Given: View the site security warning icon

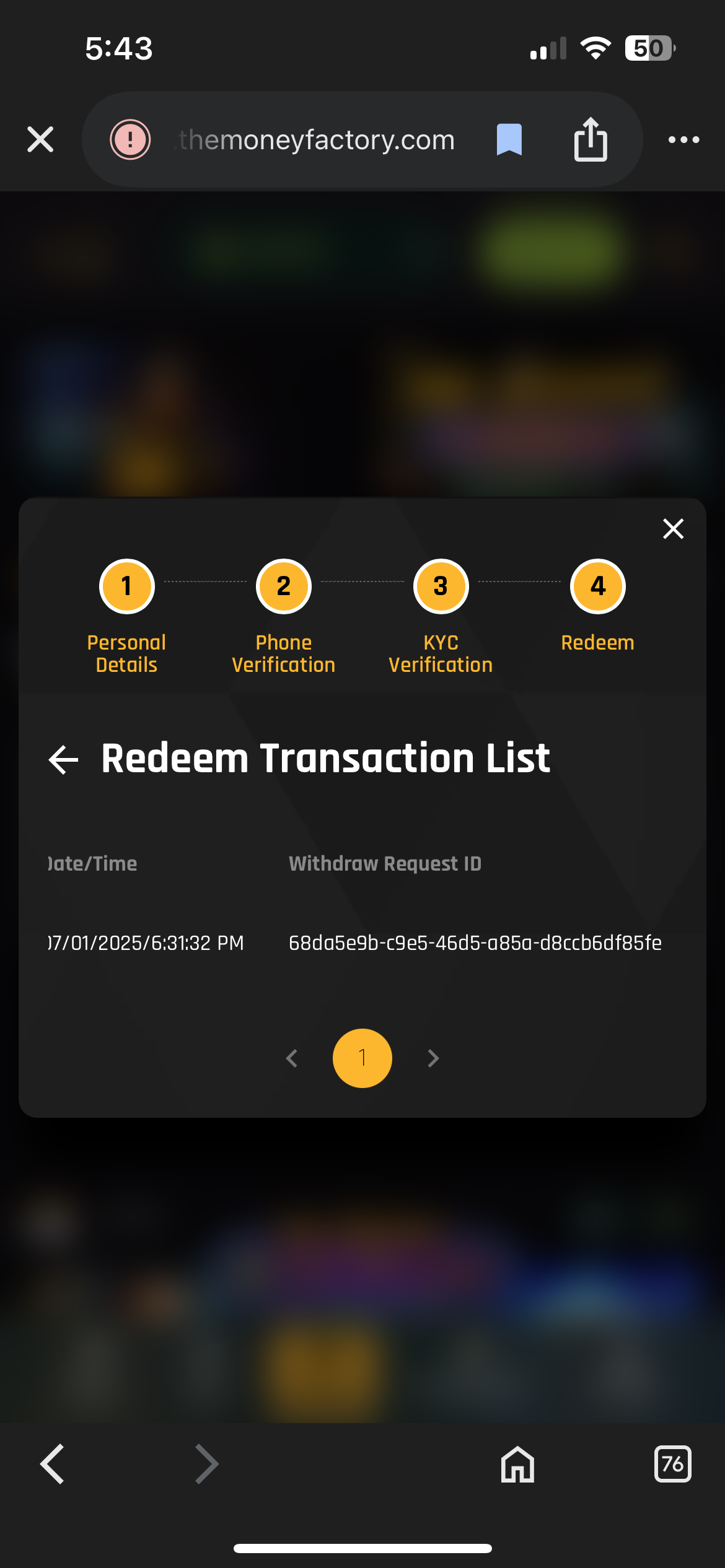Looking at the screenshot, I should click(x=130, y=139).
